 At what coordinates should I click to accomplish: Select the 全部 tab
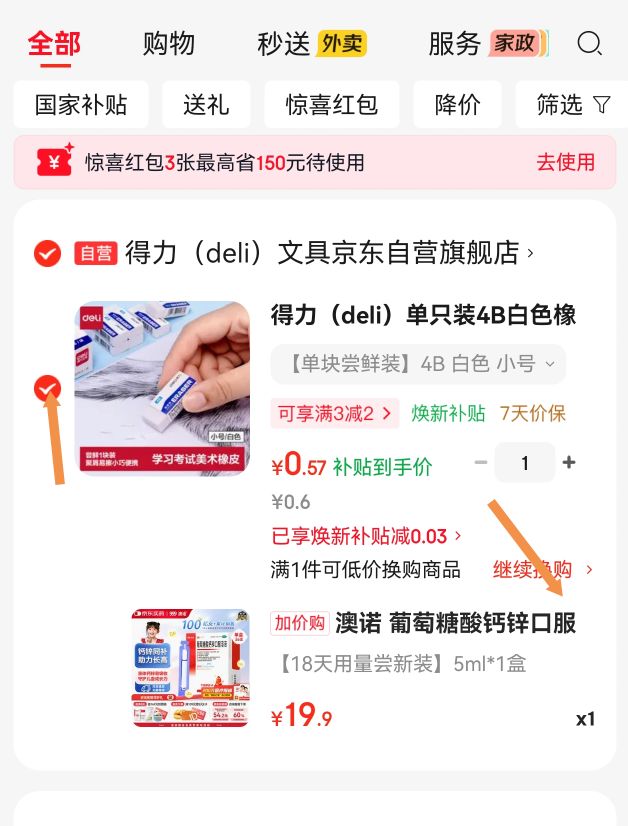54,44
